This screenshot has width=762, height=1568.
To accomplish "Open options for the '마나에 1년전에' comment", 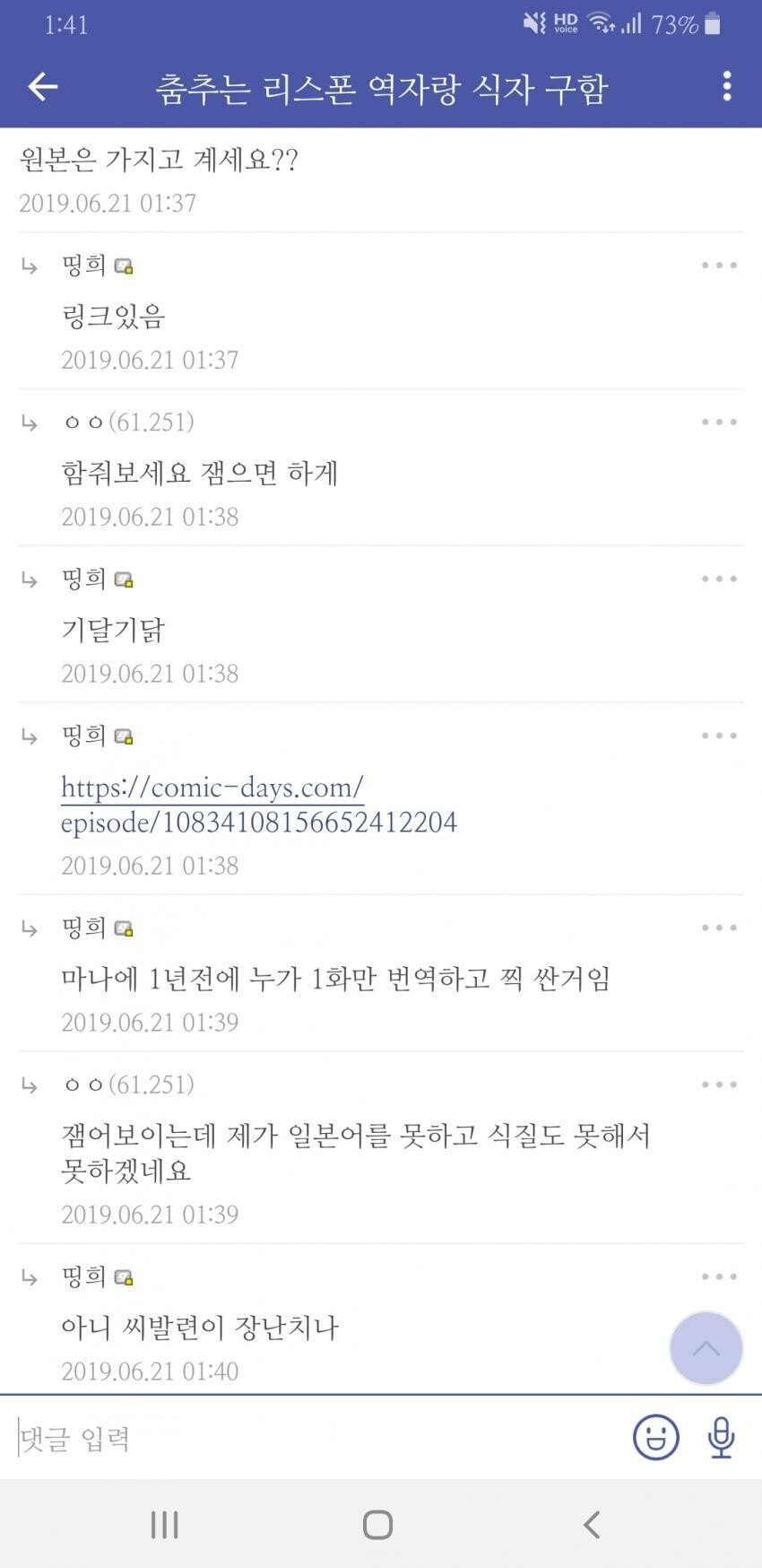I will (x=719, y=928).
